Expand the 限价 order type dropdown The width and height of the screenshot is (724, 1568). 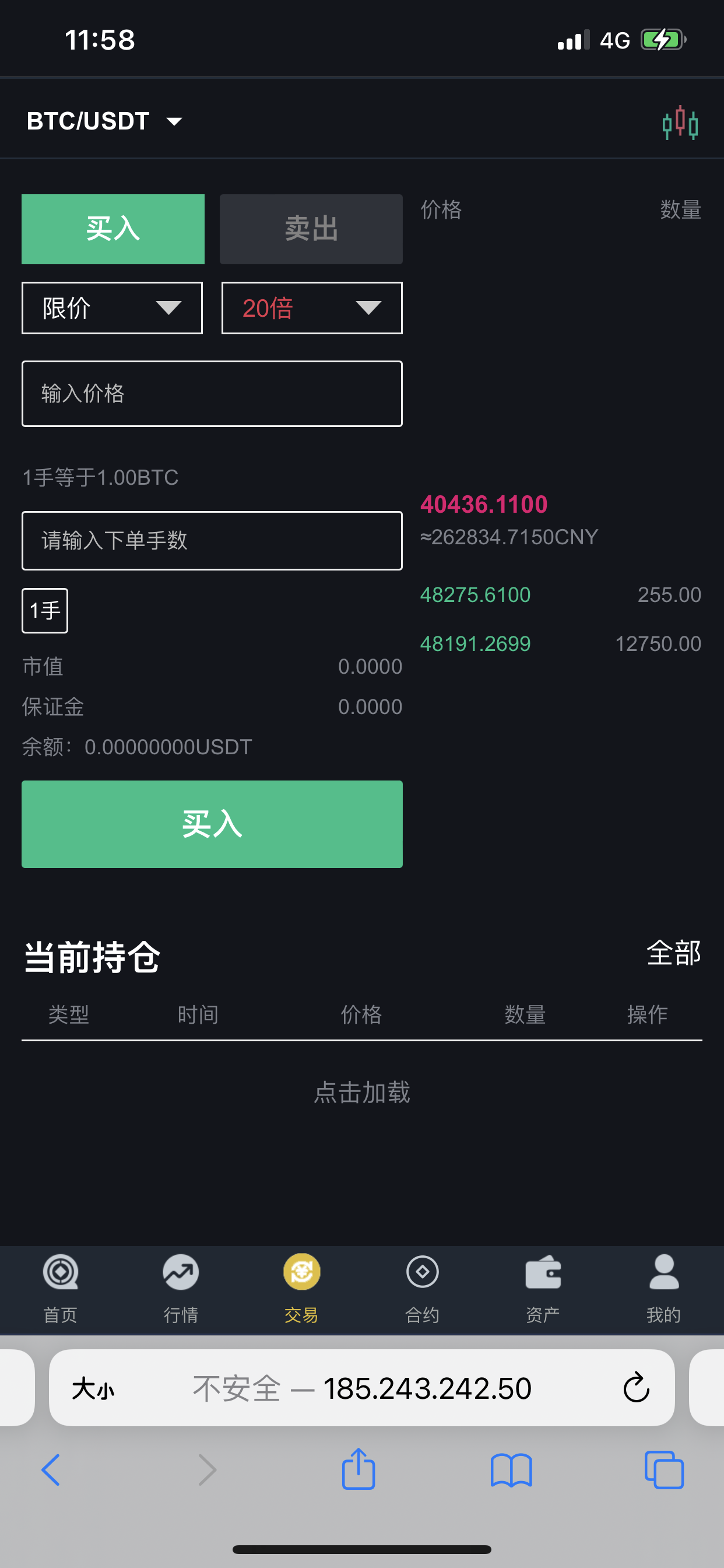click(113, 308)
